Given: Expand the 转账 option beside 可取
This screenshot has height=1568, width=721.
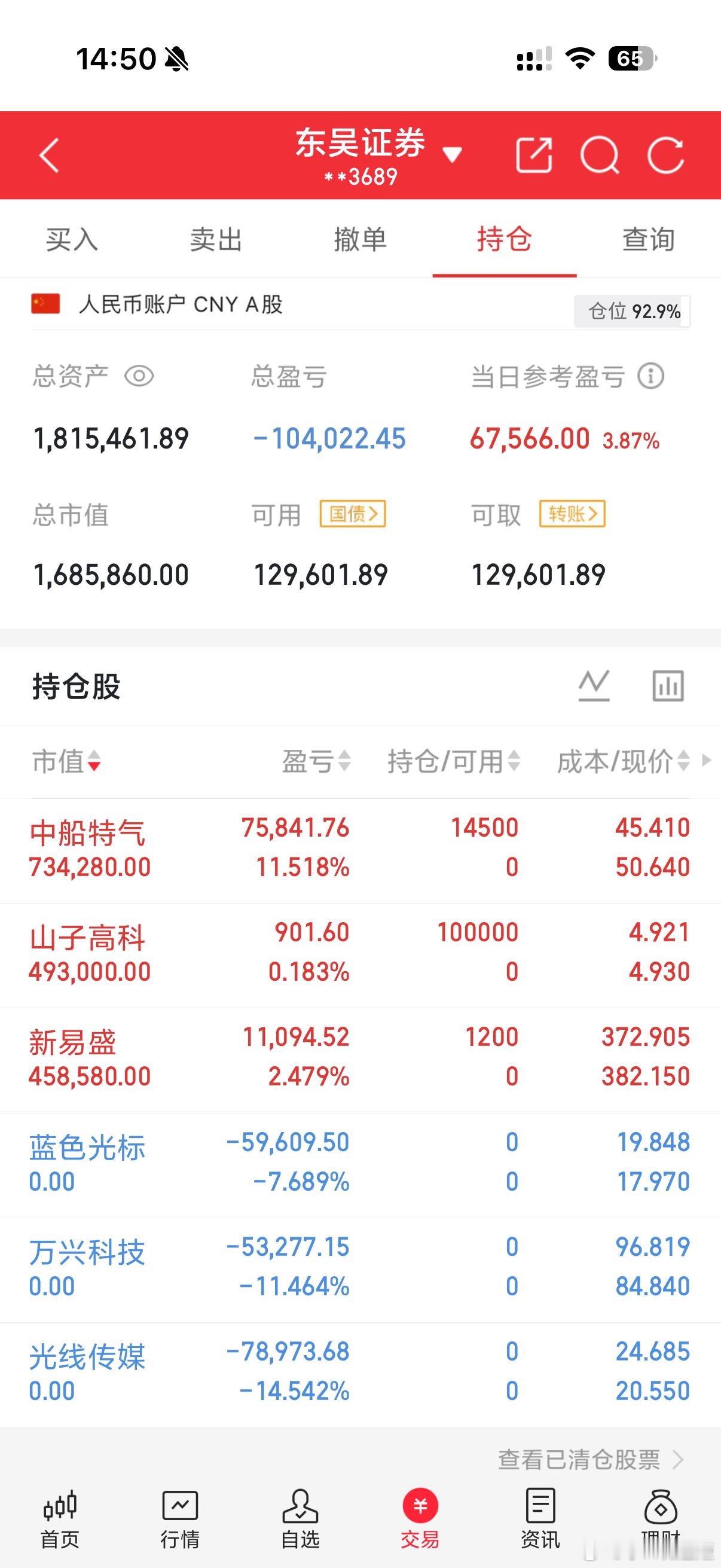Looking at the screenshot, I should point(571,514).
